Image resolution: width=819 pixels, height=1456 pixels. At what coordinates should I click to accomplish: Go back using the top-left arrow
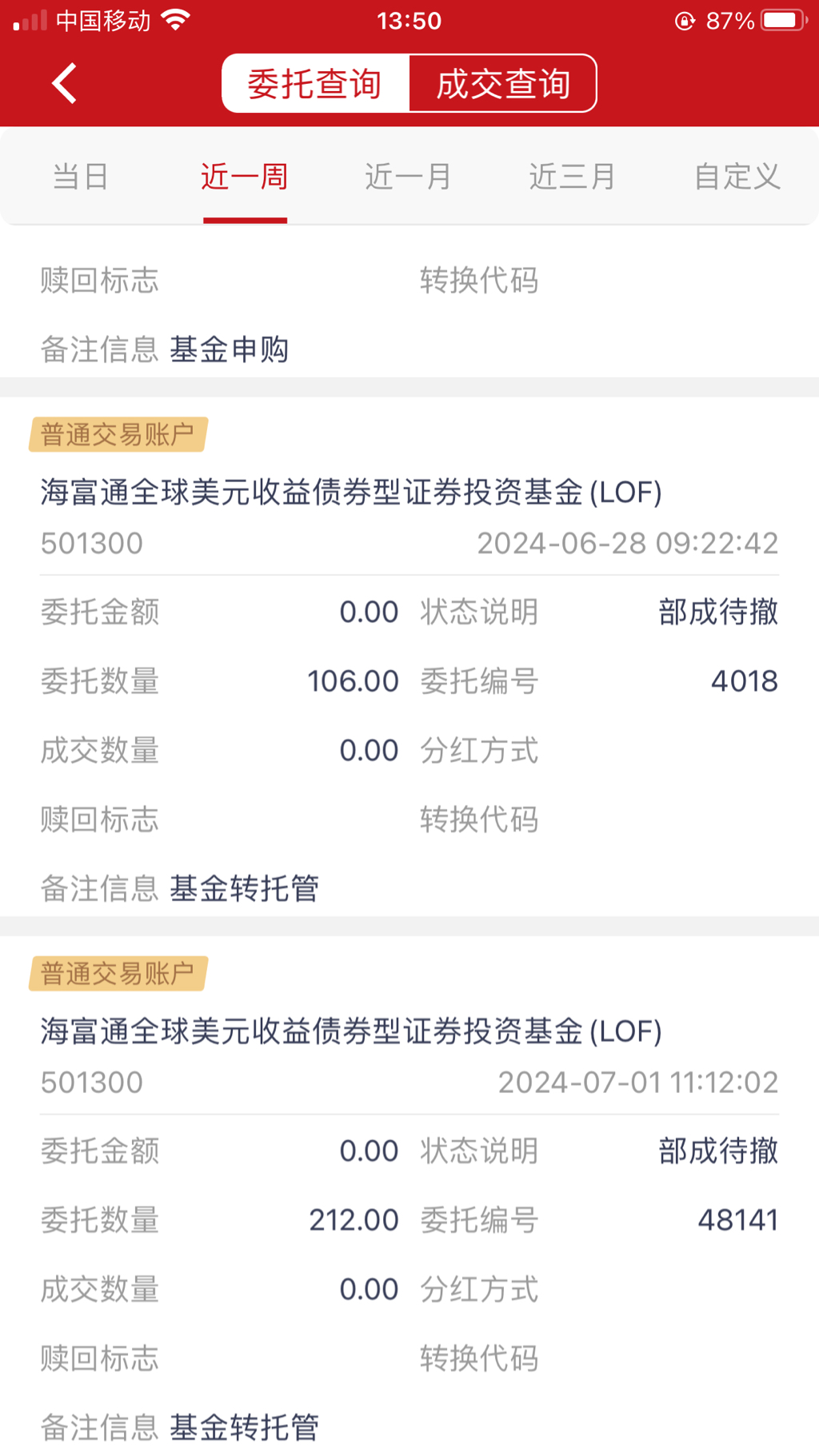pyautogui.click(x=64, y=83)
